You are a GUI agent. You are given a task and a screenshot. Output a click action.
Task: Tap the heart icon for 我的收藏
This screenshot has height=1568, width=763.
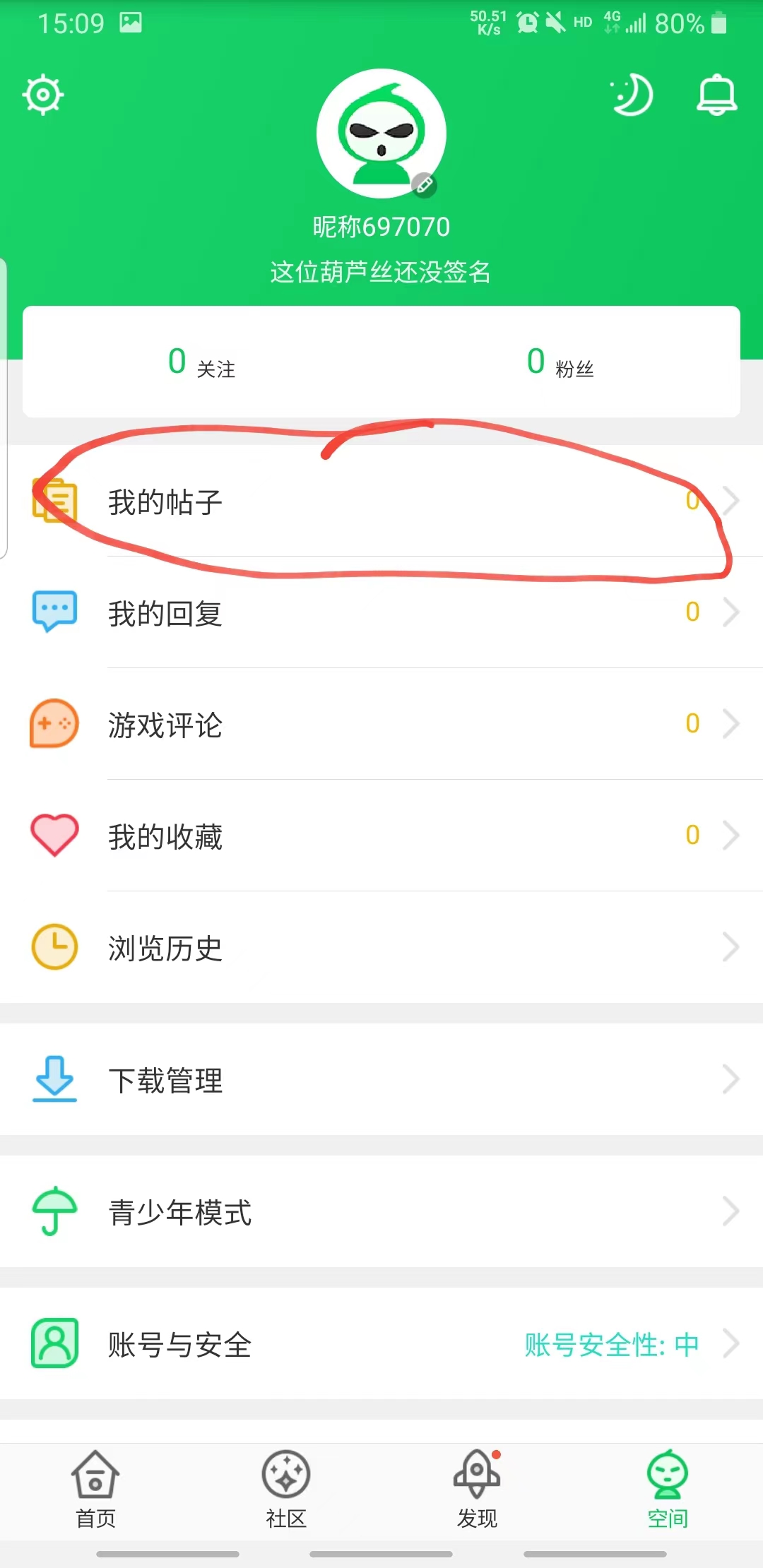pos(54,836)
